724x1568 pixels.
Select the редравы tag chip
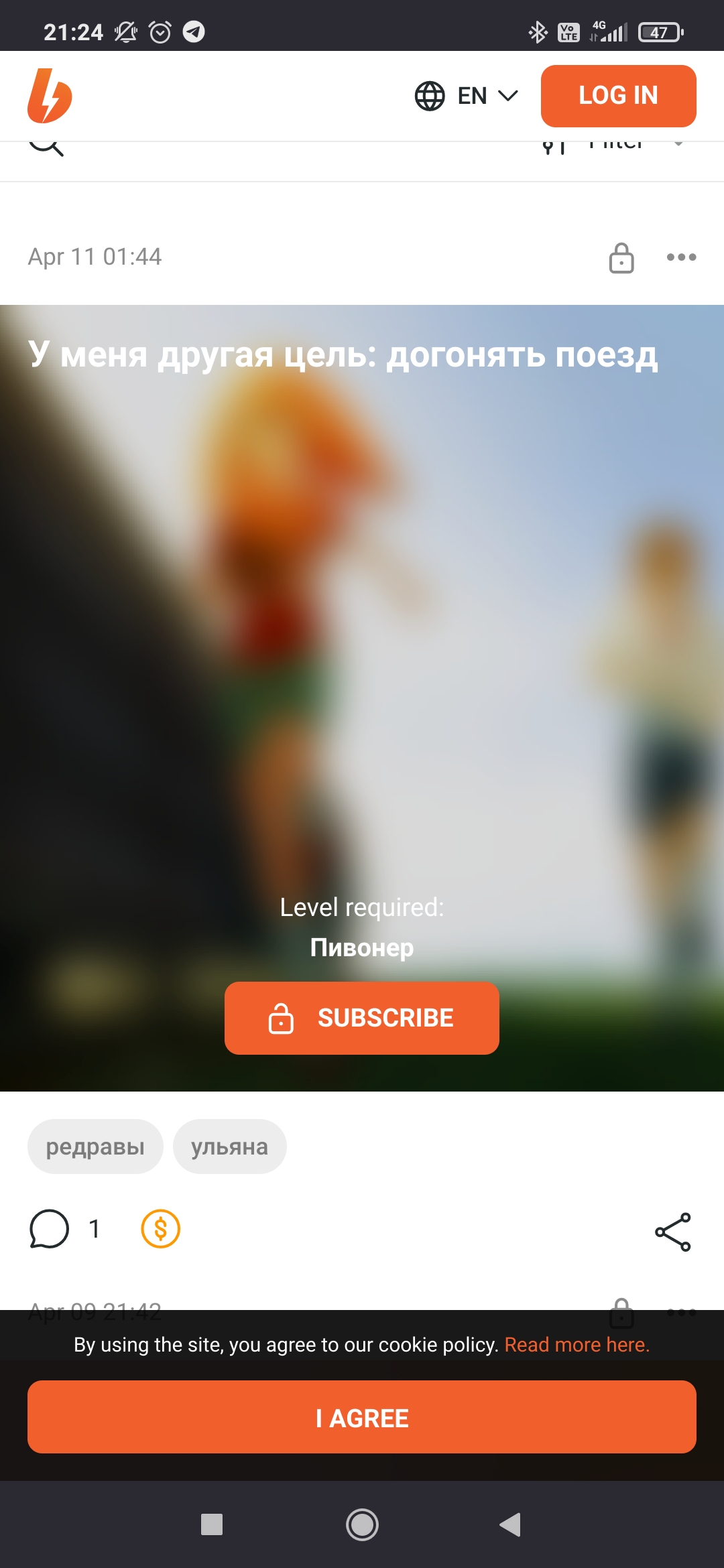tap(95, 1147)
